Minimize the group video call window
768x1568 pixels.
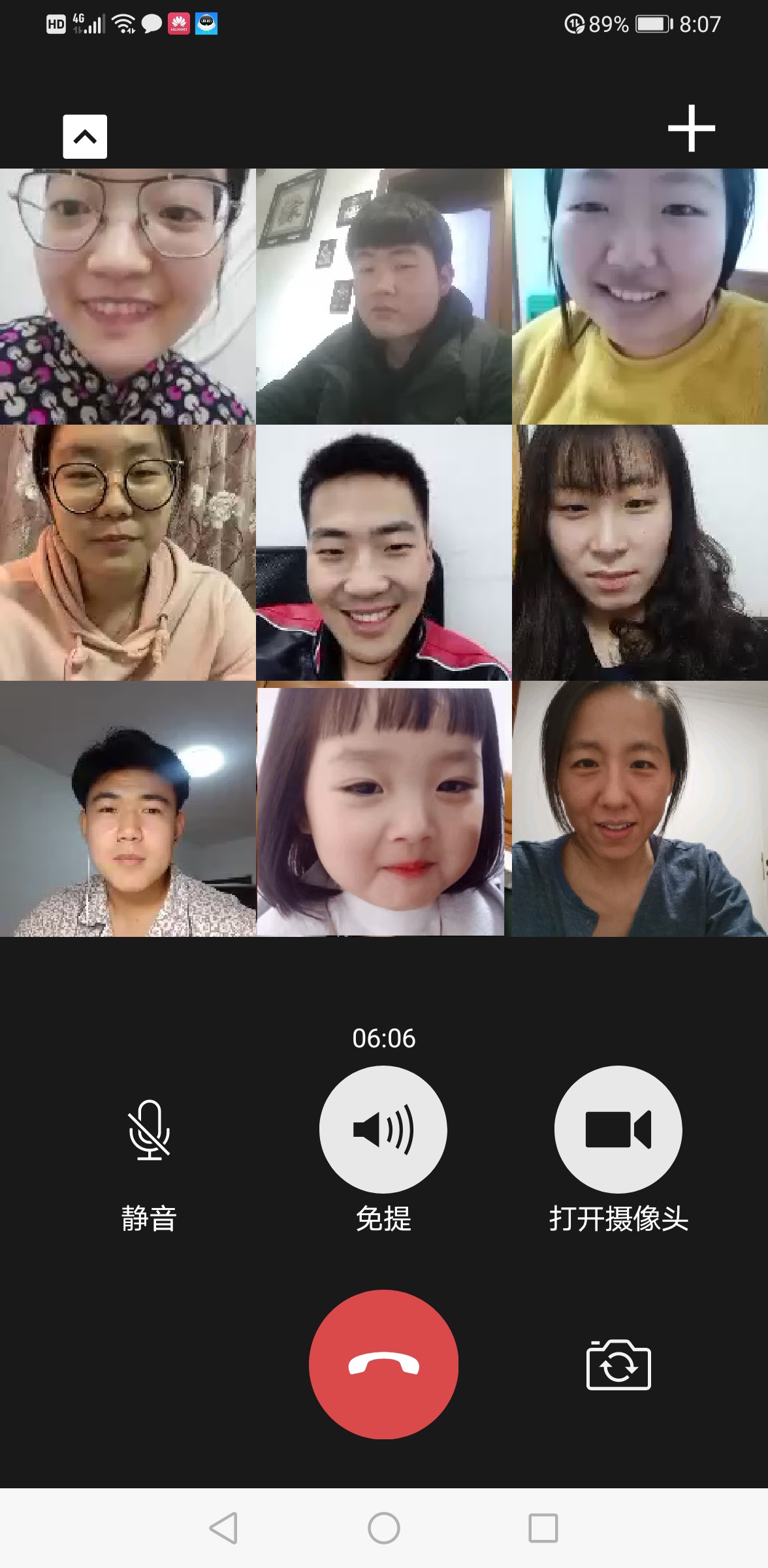pos(85,137)
